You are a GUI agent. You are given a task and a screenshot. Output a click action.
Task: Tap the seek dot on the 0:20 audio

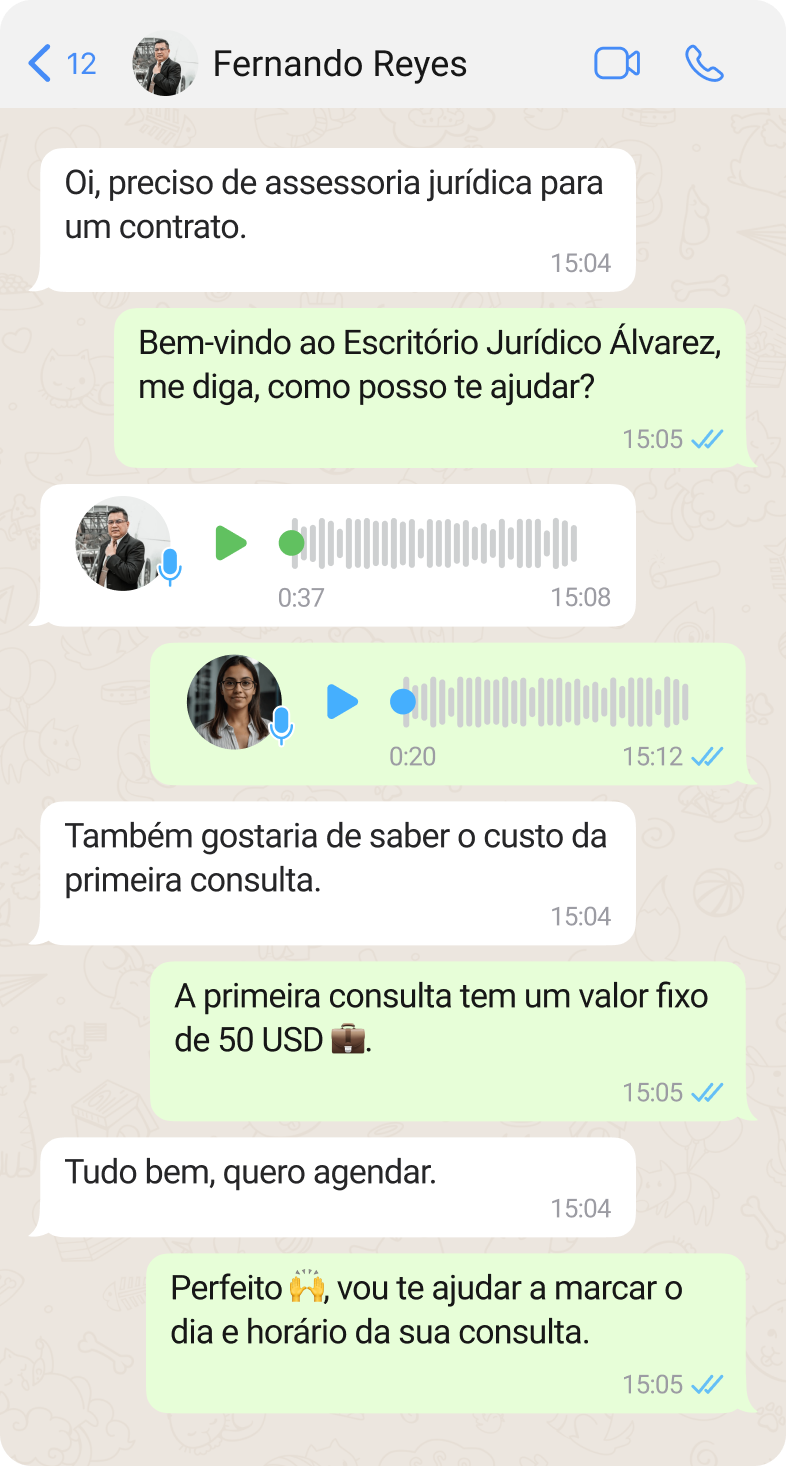click(x=403, y=702)
